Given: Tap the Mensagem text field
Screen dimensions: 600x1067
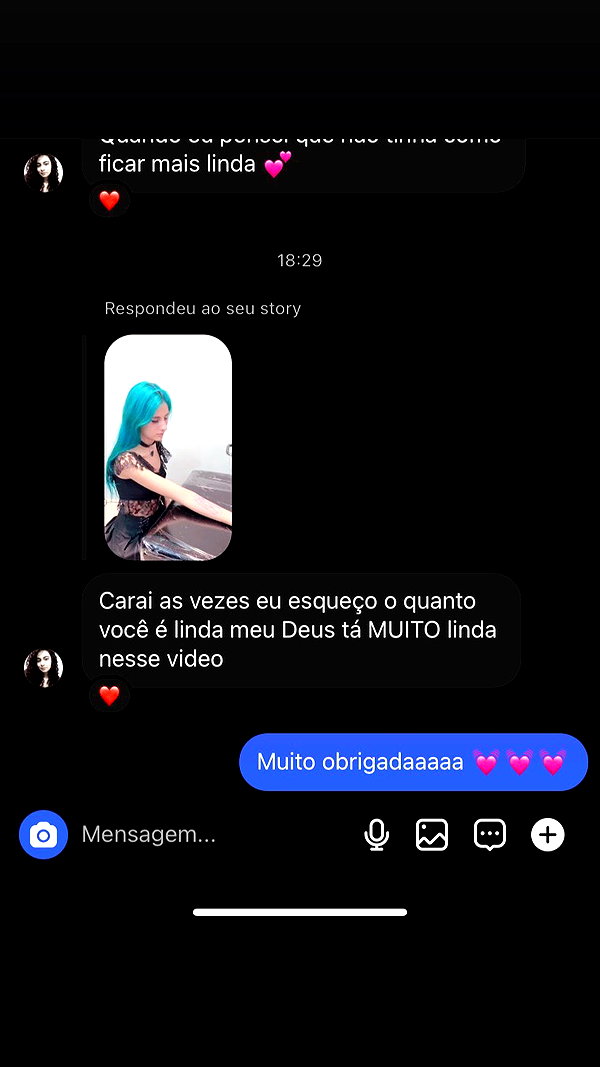Looking at the screenshot, I should [218, 834].
